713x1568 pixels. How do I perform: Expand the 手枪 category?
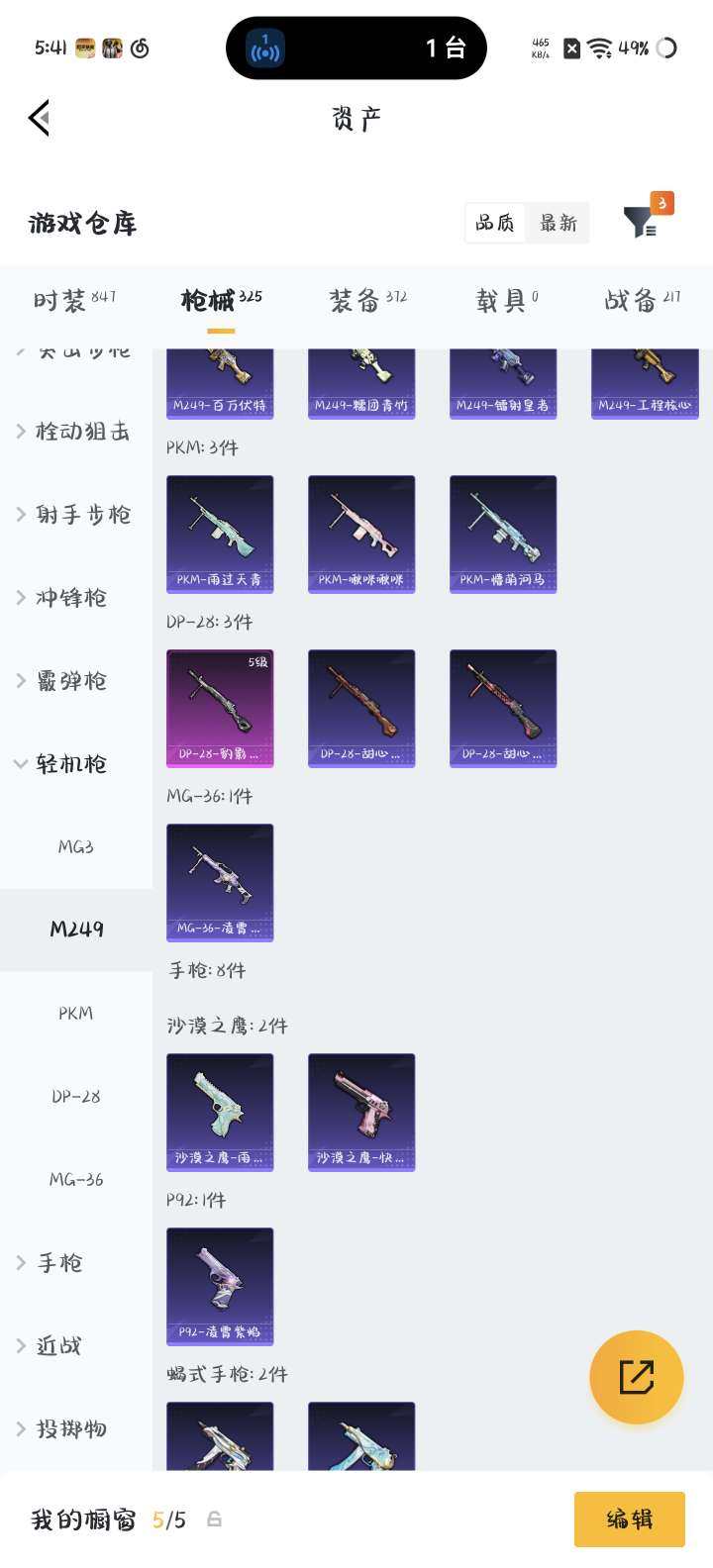(x=54, y=1262)
